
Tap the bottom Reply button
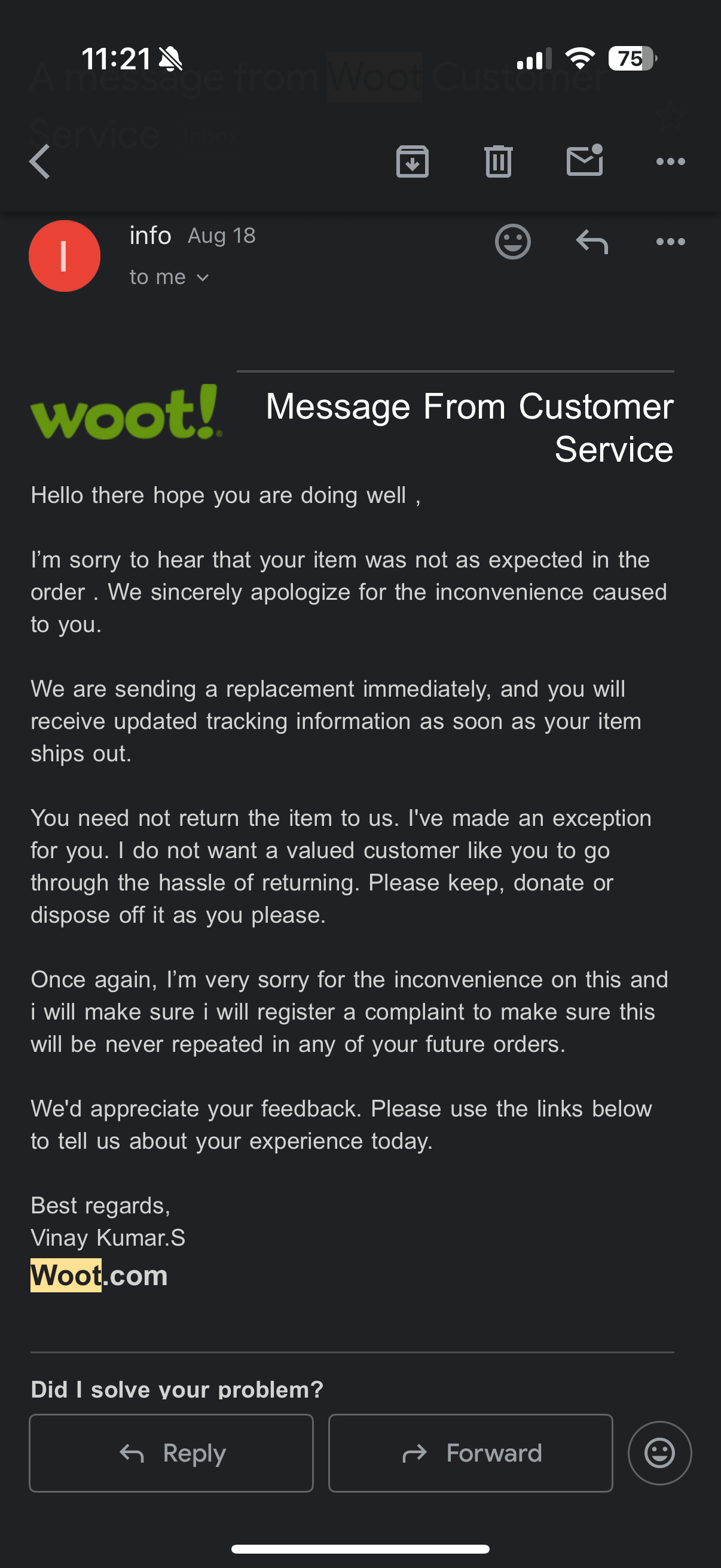point(172,1453)
